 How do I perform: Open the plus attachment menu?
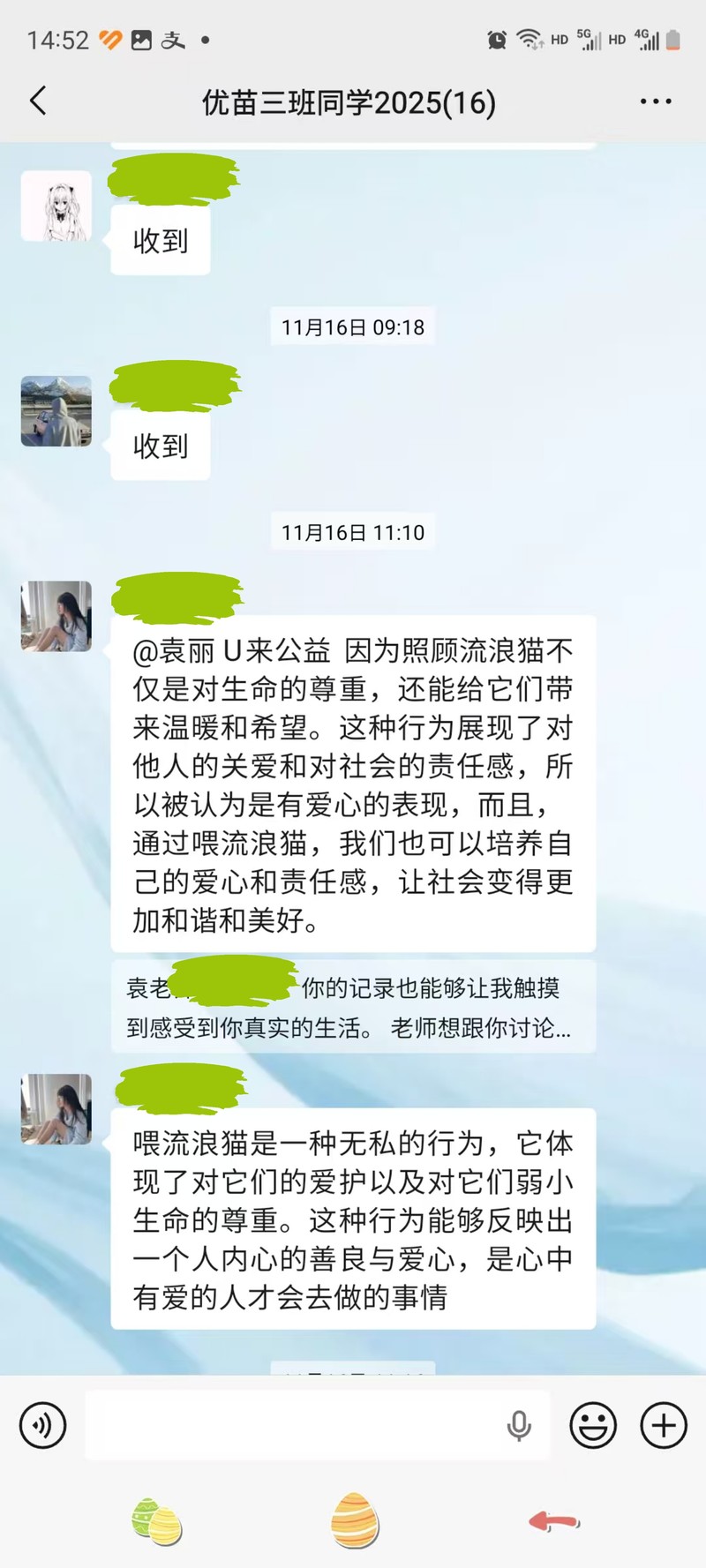663,1425
